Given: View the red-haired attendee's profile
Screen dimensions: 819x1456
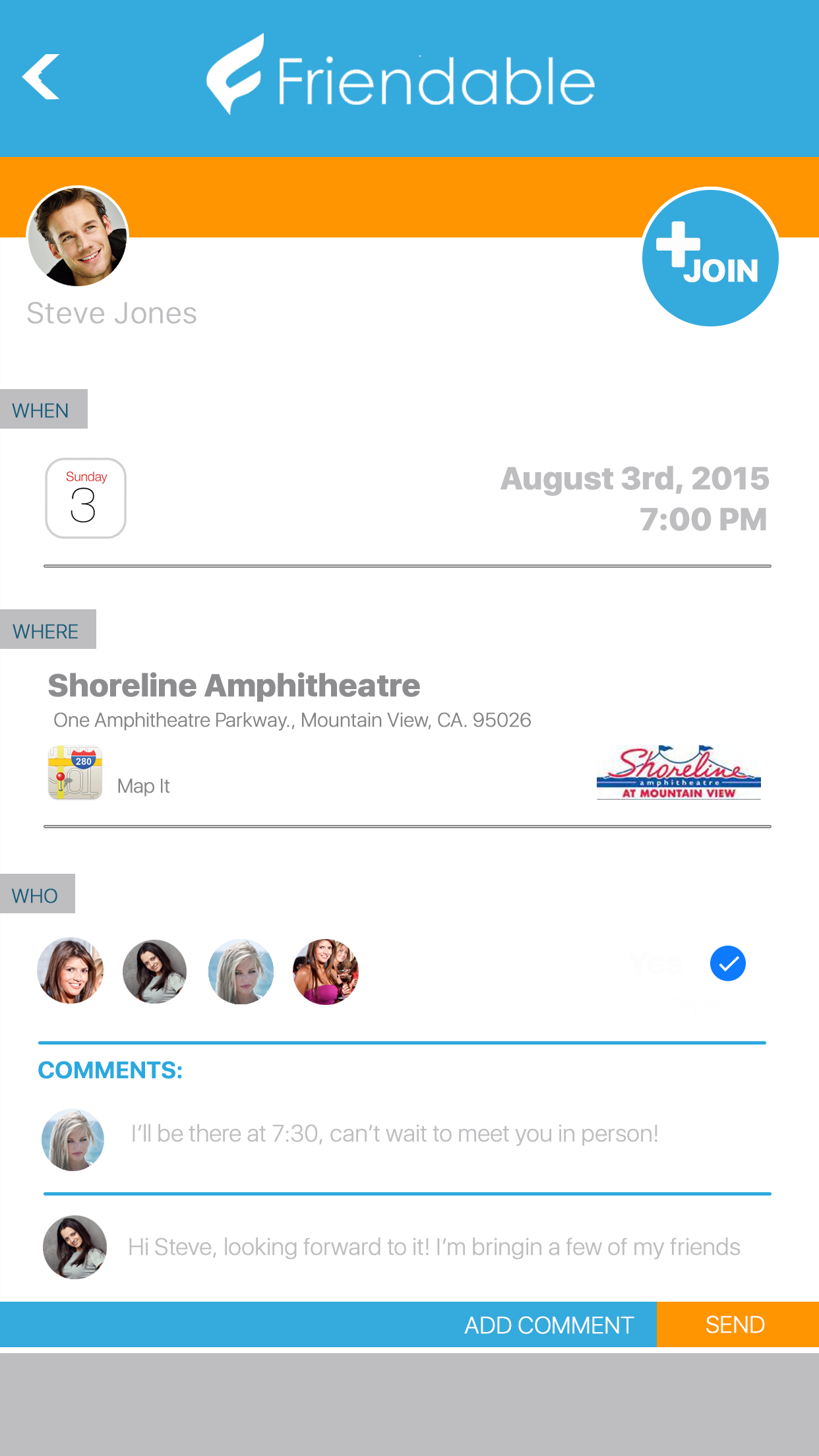Looking at the screenshot, I should [70, 971].
